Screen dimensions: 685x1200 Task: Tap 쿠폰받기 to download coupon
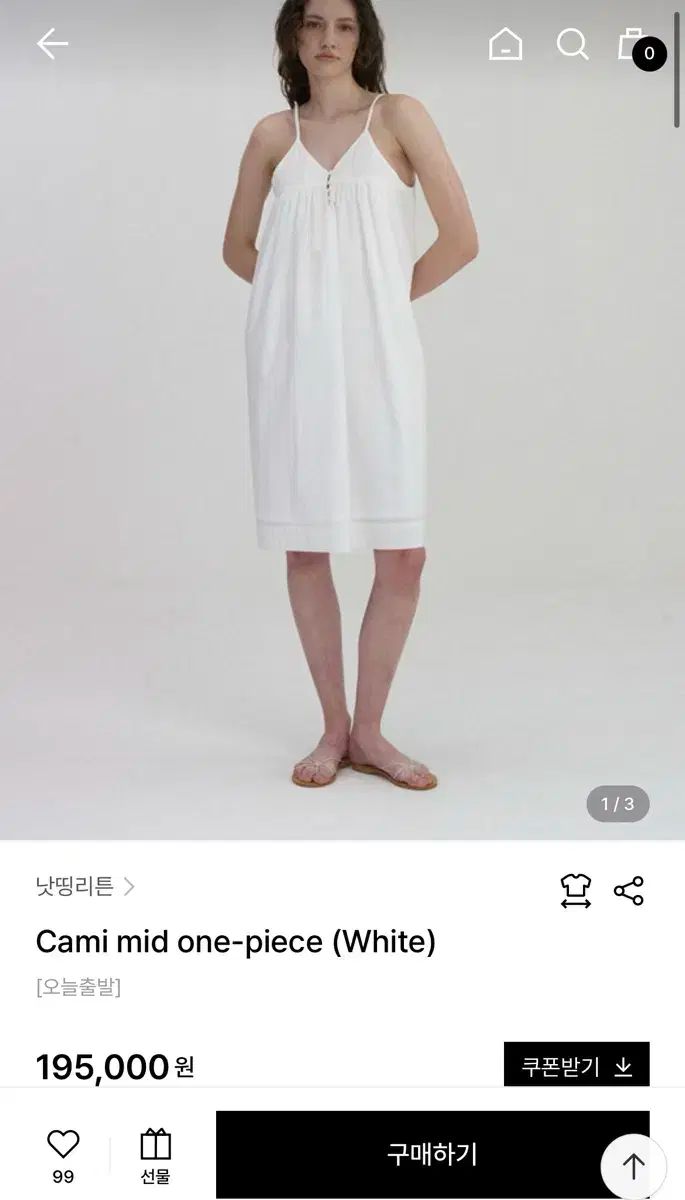577,1066
